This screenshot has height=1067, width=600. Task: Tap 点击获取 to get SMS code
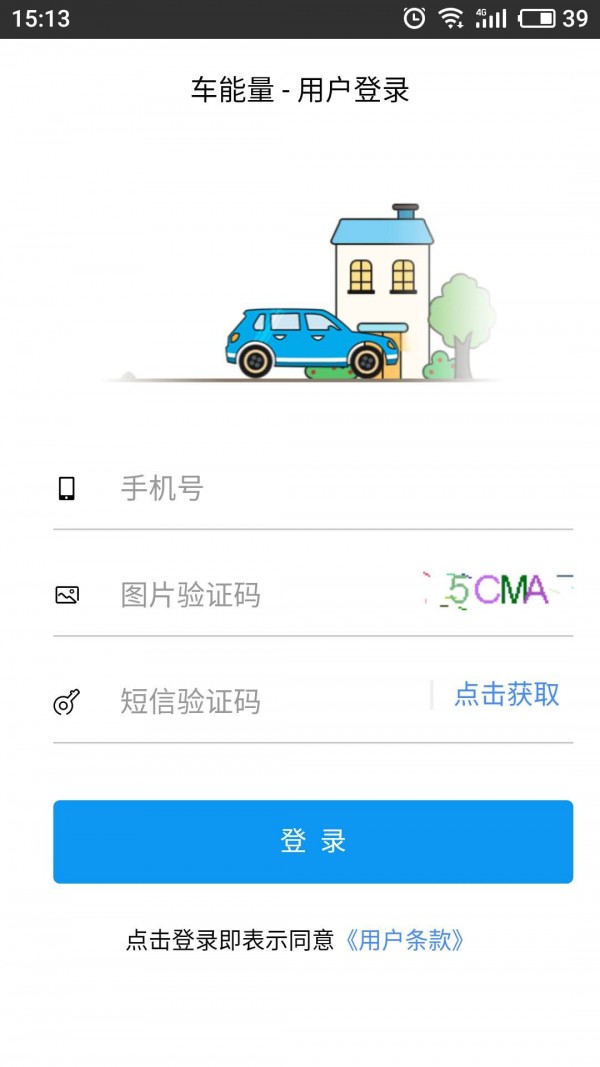click(x=507, y=695)
